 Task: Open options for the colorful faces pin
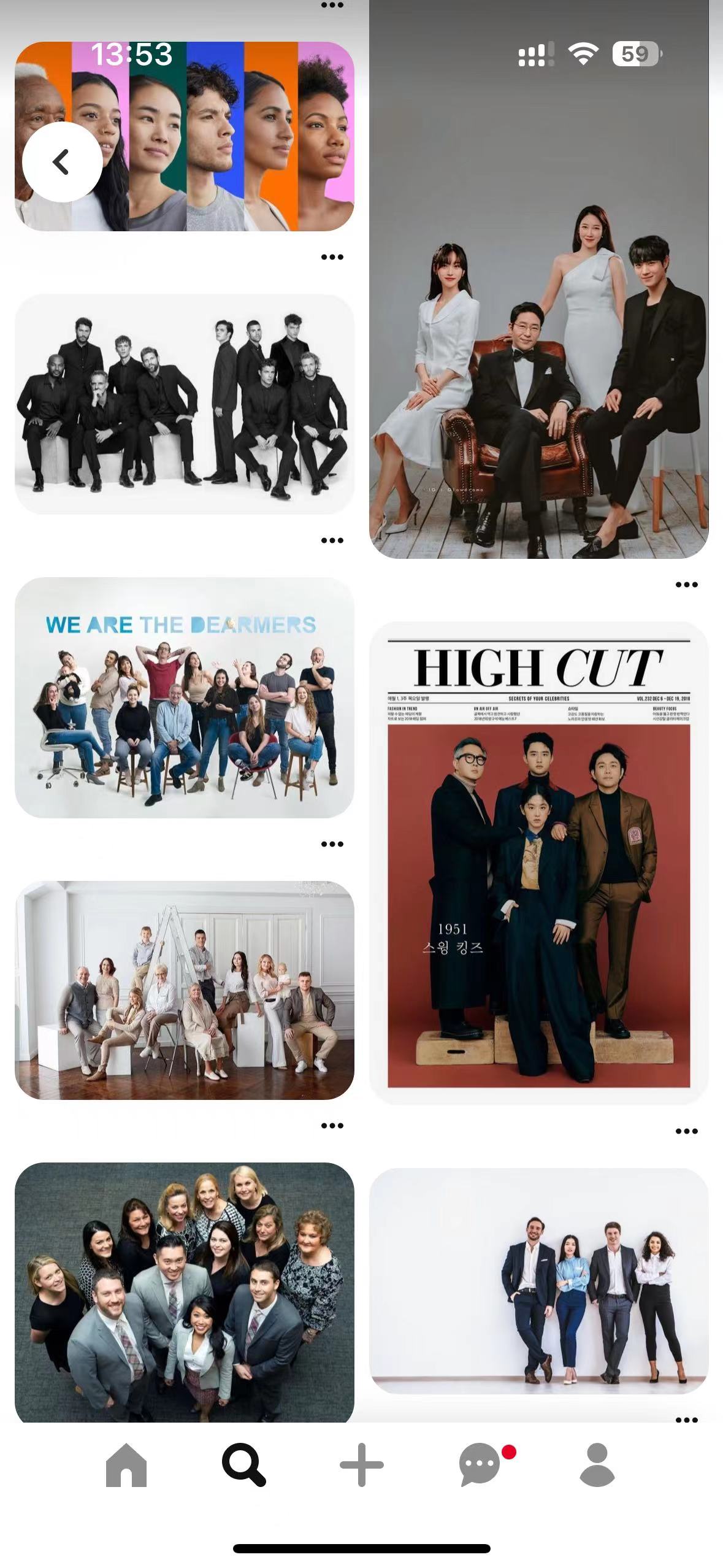tap(332, 257)
